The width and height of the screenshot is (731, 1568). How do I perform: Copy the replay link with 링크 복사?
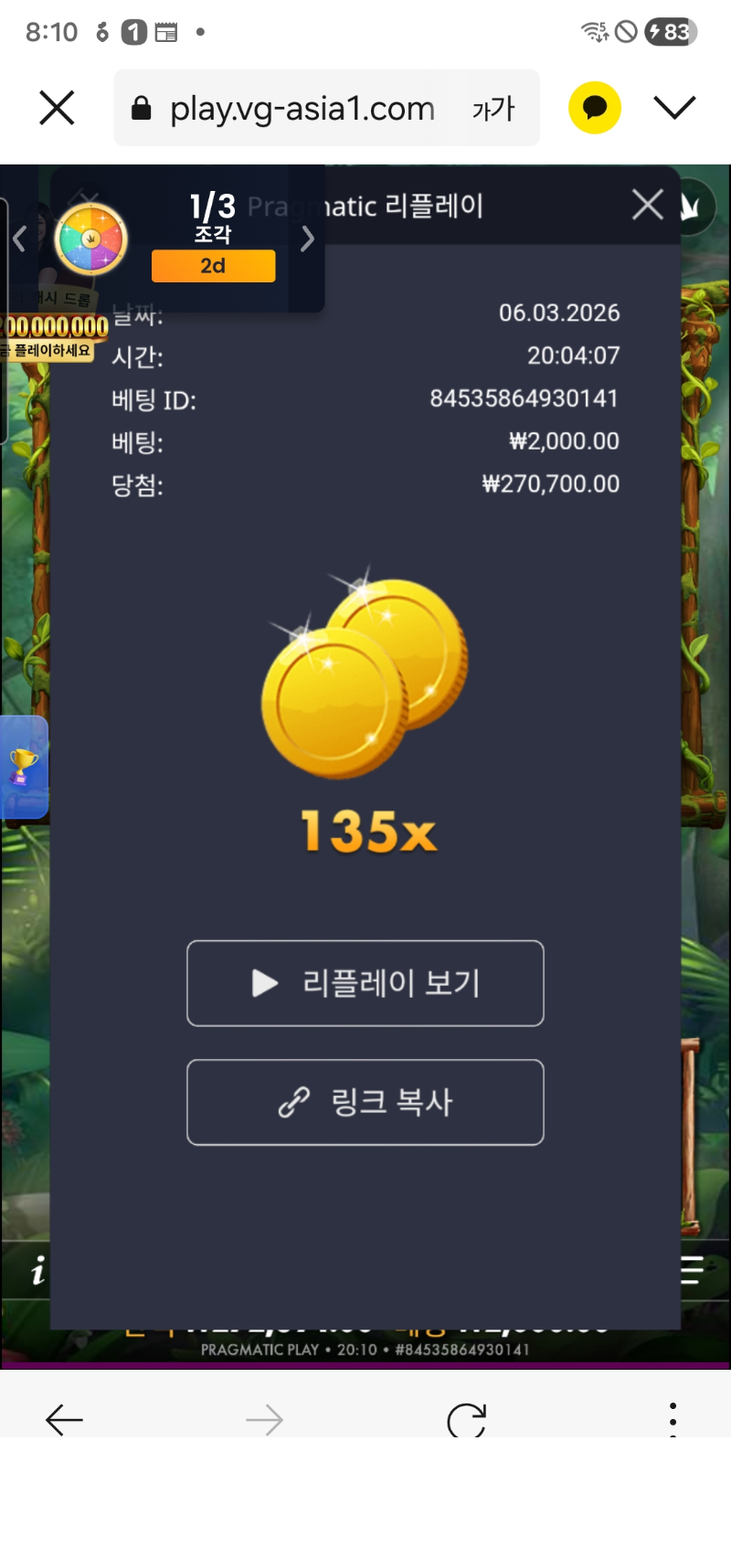[365, 1102]
